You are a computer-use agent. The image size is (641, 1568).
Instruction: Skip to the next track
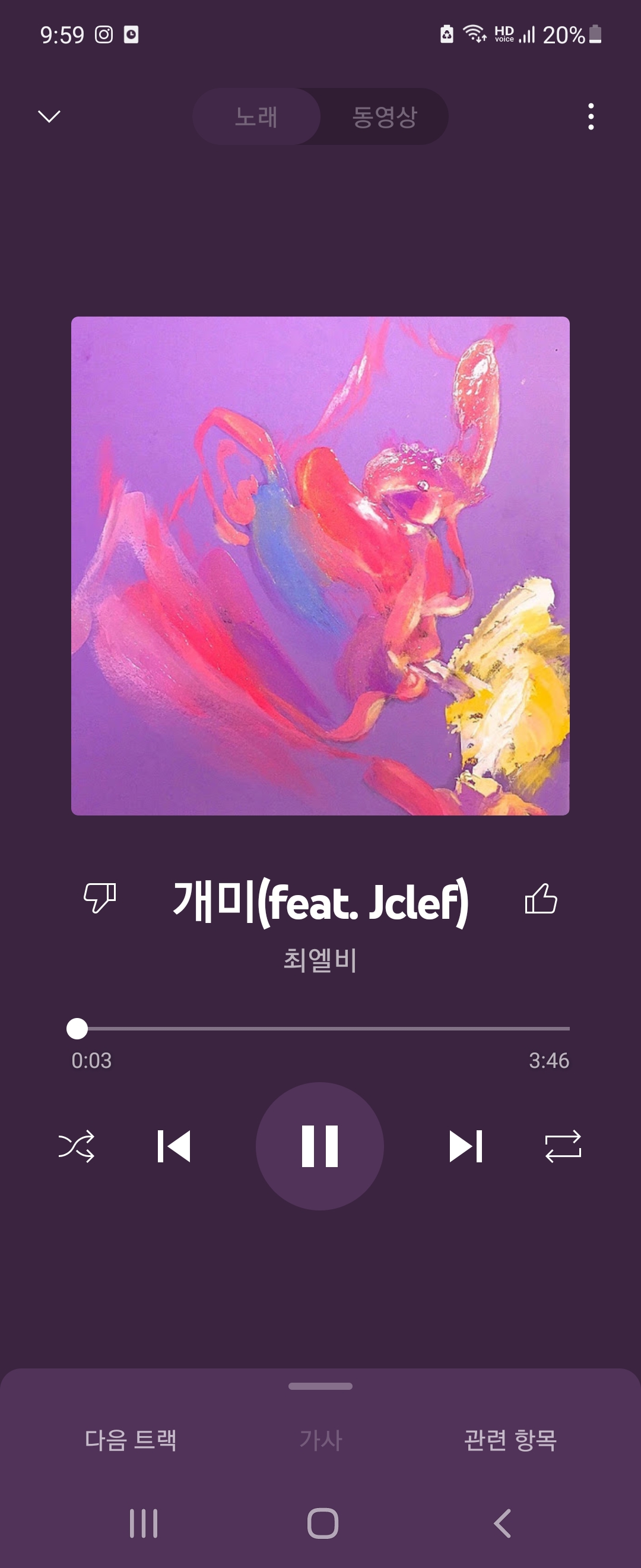click(465, 1146)
